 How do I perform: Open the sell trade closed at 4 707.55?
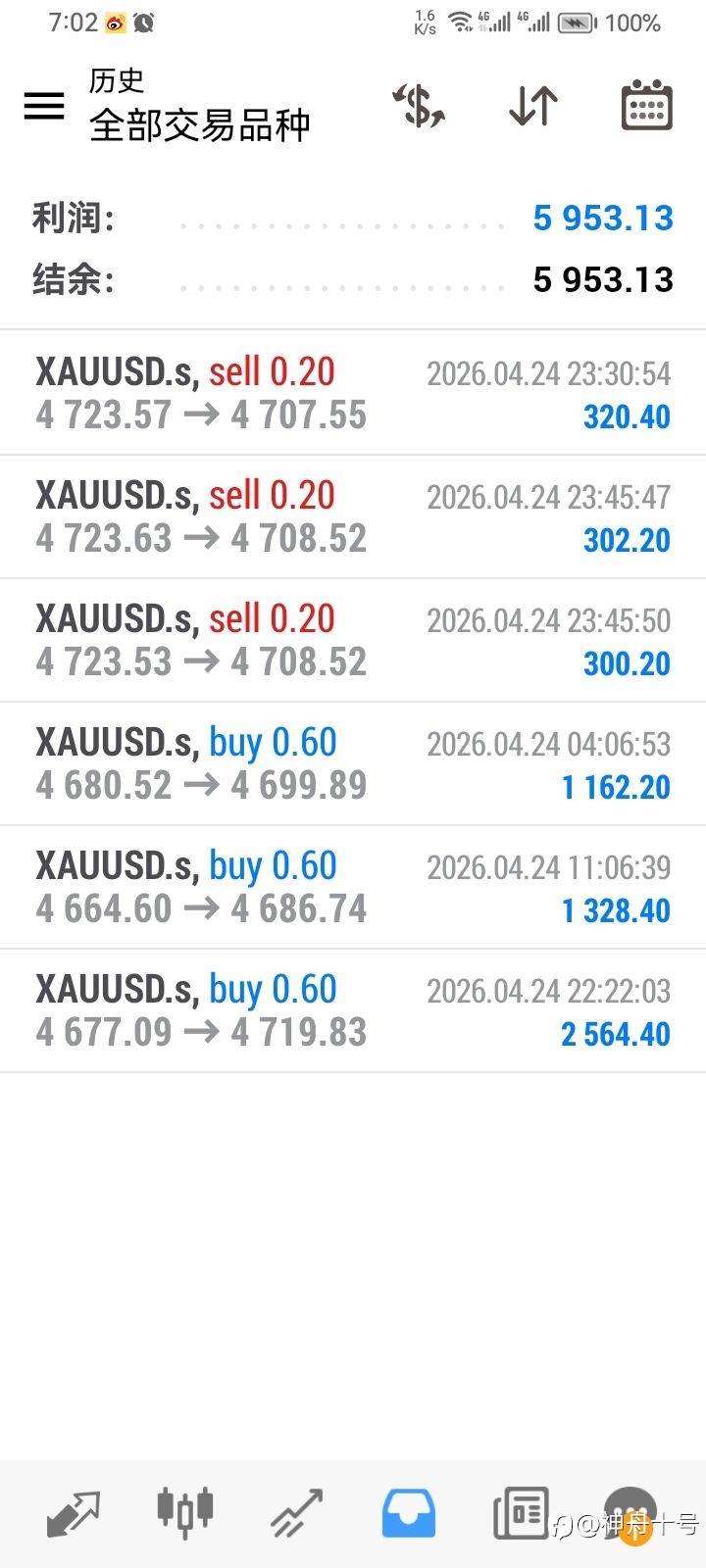coord(353,393)
